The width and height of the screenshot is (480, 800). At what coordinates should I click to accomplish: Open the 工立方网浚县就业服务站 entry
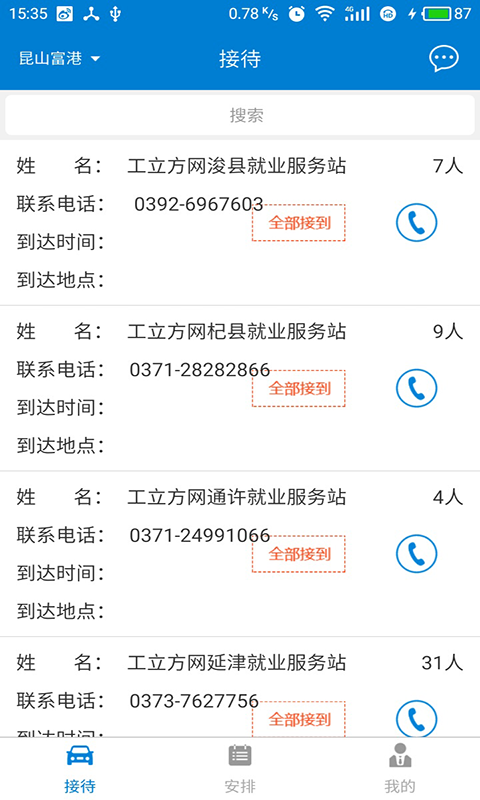coord(240,223)
